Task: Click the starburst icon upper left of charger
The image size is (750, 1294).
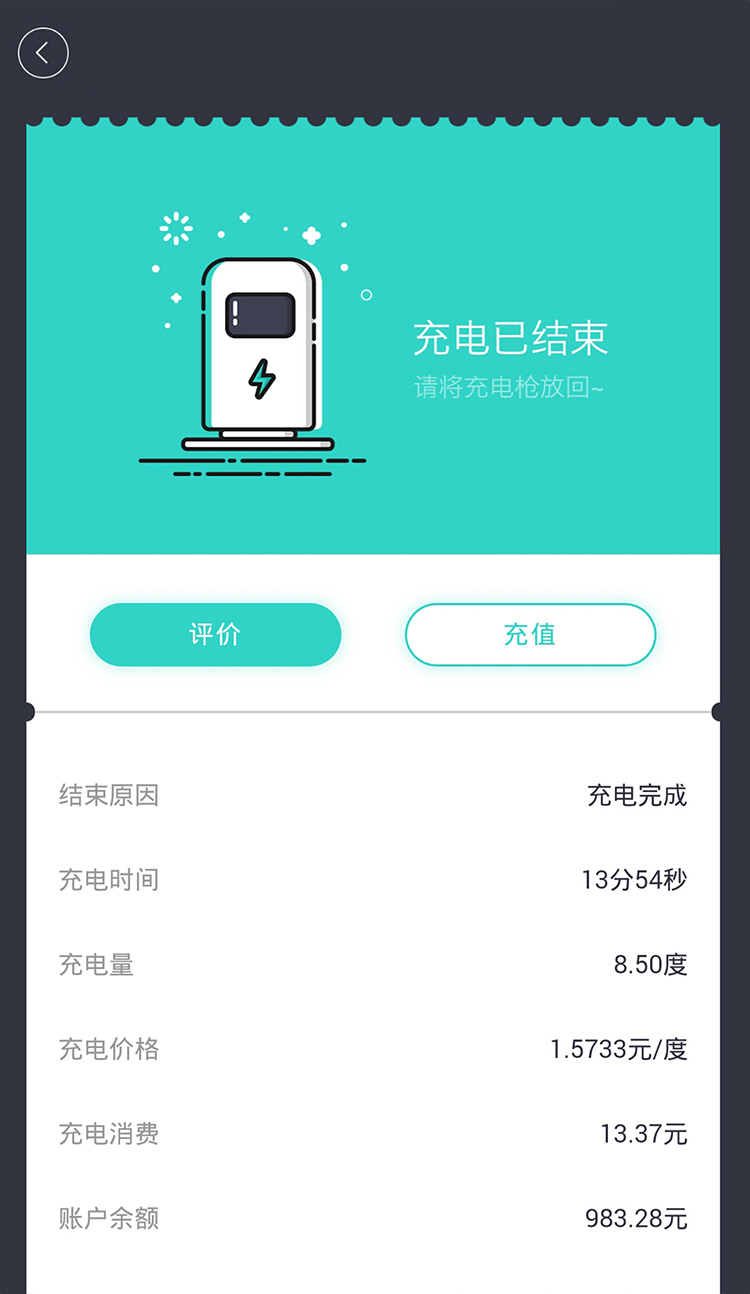Action: (176, 229)
